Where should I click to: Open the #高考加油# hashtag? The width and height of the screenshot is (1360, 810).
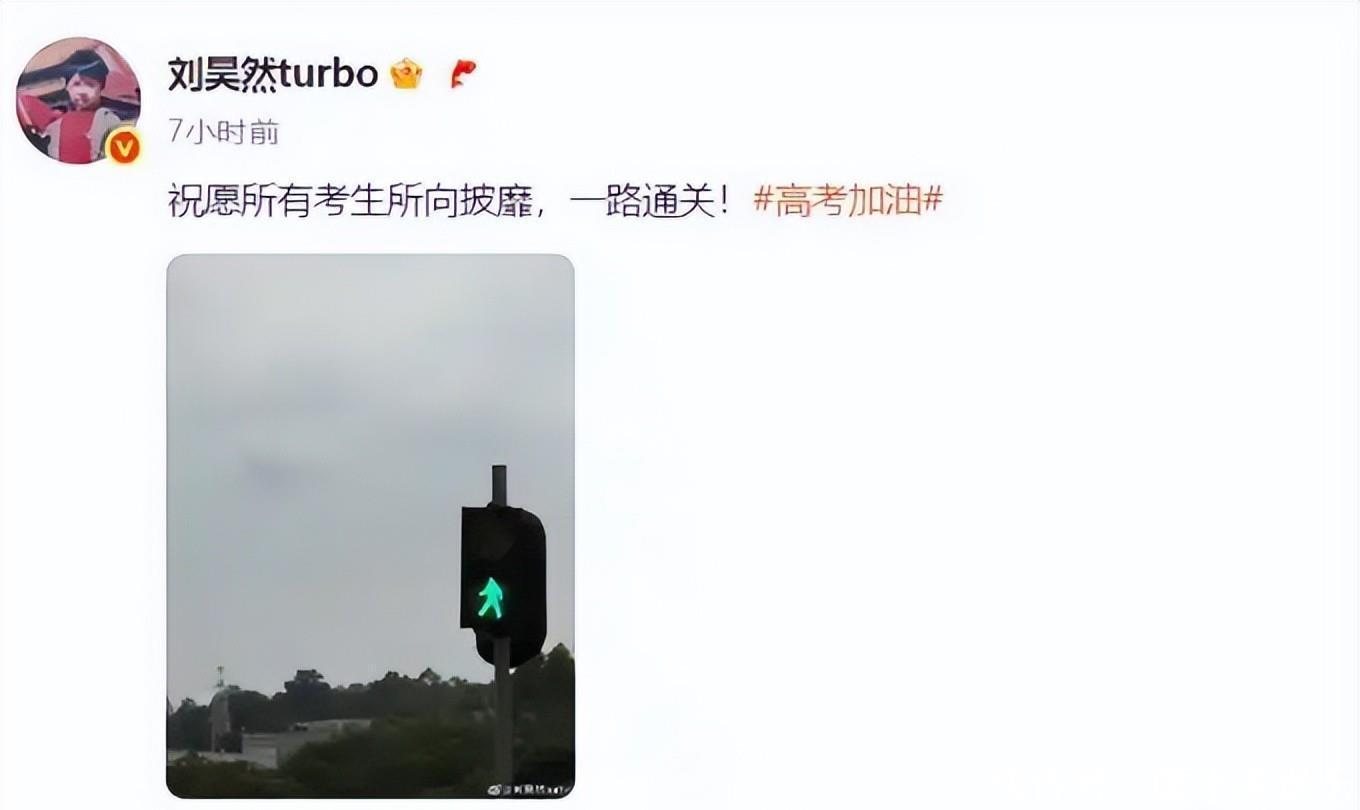[x=847, y=201]
